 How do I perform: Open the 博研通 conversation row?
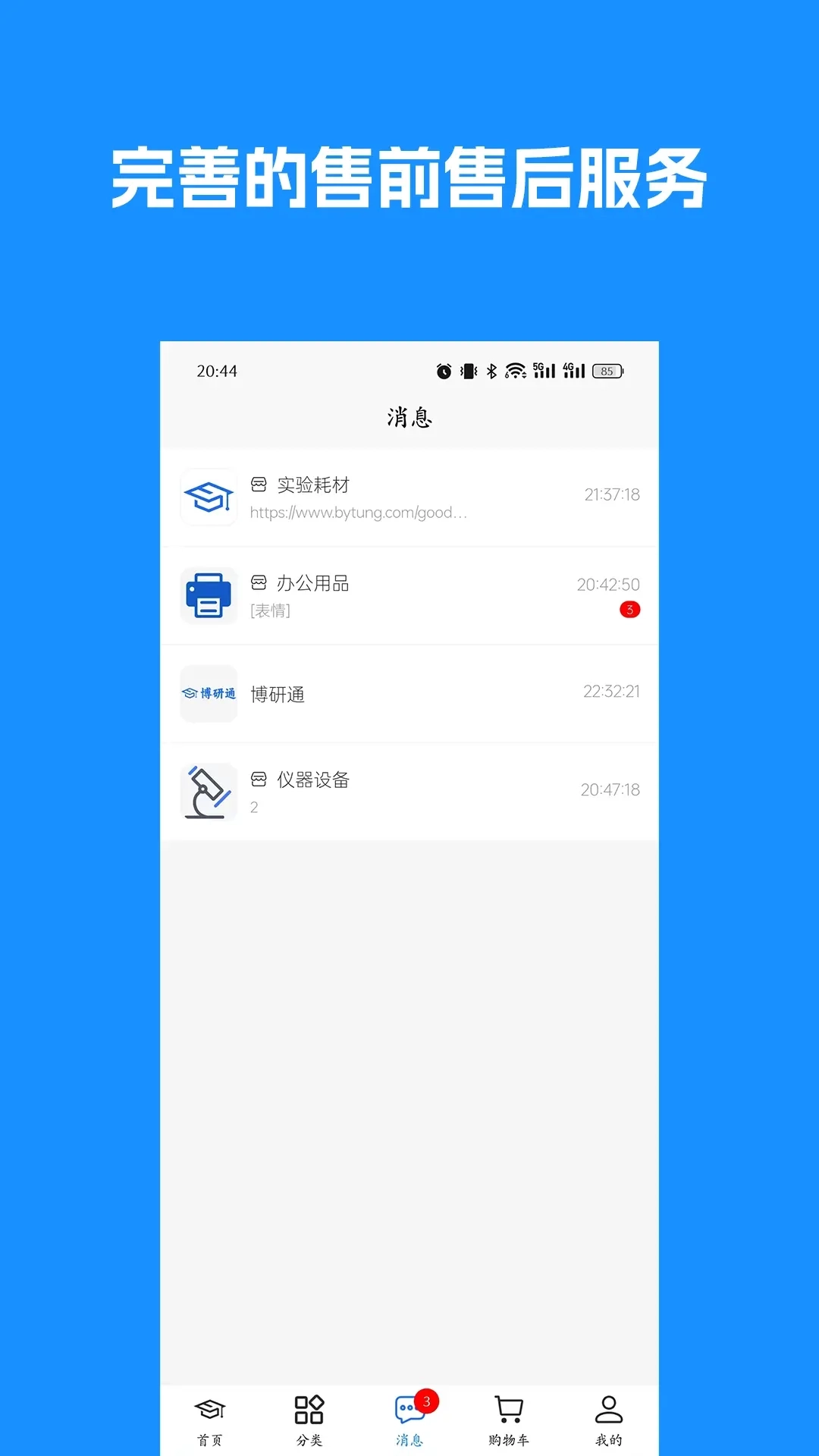(409, 694)
